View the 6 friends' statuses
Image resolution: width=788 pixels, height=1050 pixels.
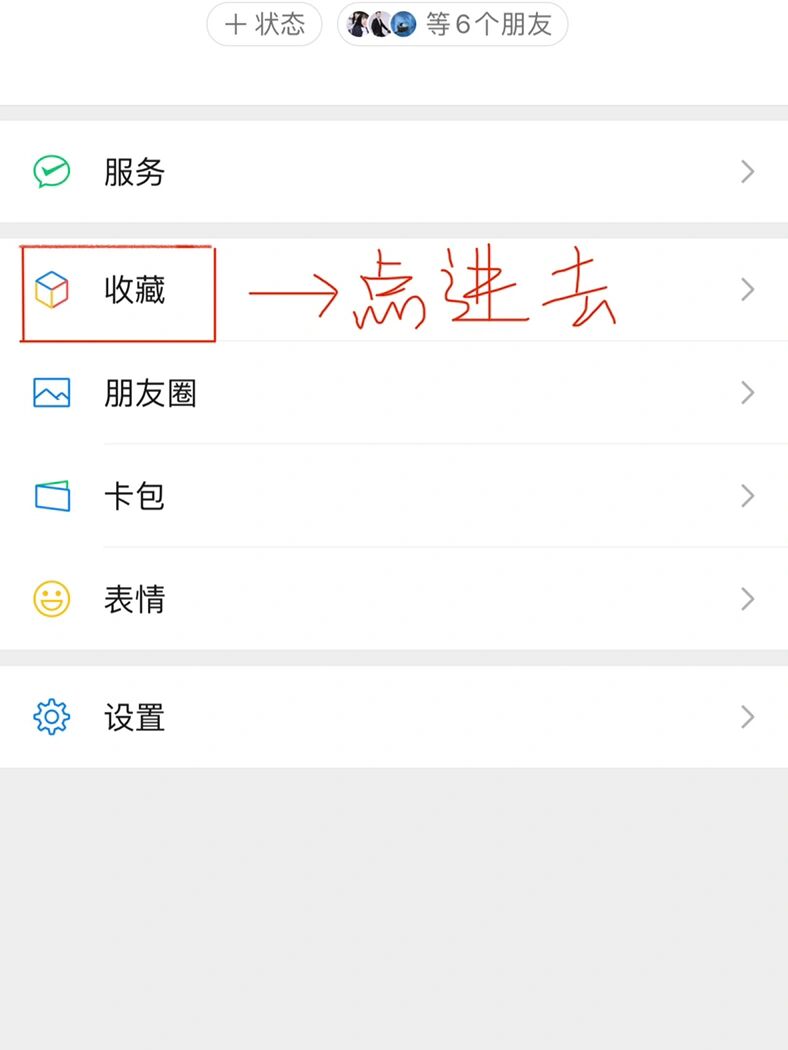coord(453,25)
